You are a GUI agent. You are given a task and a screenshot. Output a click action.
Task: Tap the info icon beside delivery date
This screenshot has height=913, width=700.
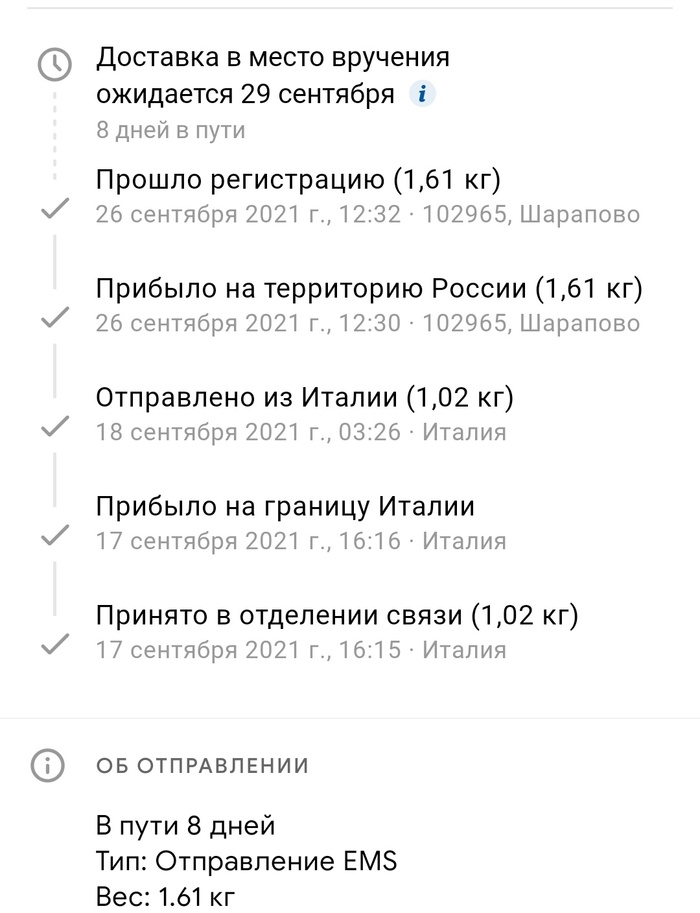[422, 95]
